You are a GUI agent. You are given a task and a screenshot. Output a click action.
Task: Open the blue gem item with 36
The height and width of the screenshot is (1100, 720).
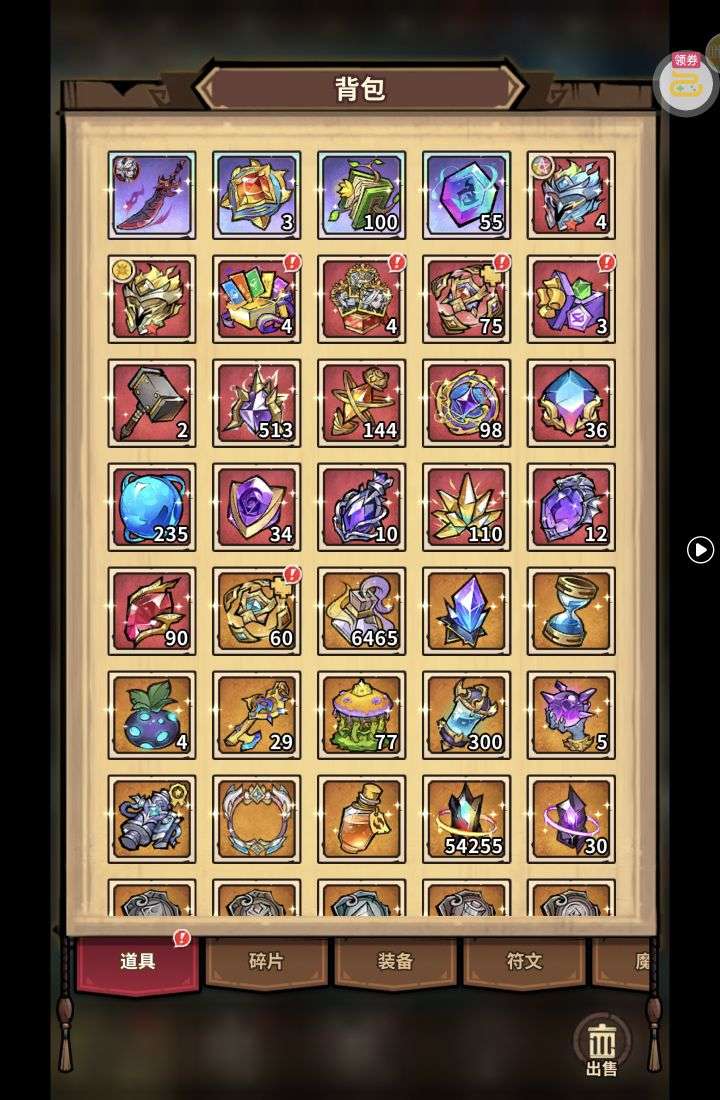coord(571,403)
